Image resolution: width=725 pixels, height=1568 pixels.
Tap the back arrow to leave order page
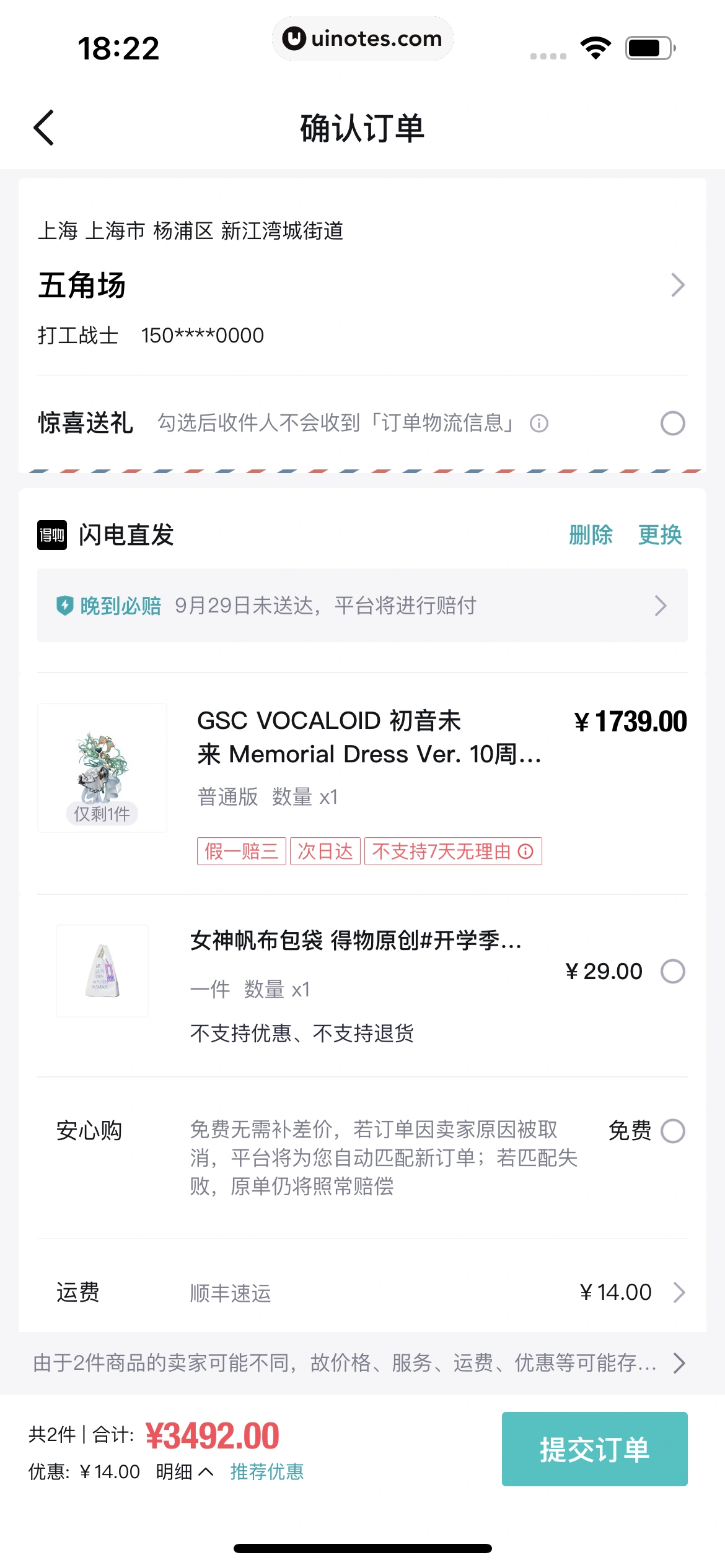click(43, 128)
